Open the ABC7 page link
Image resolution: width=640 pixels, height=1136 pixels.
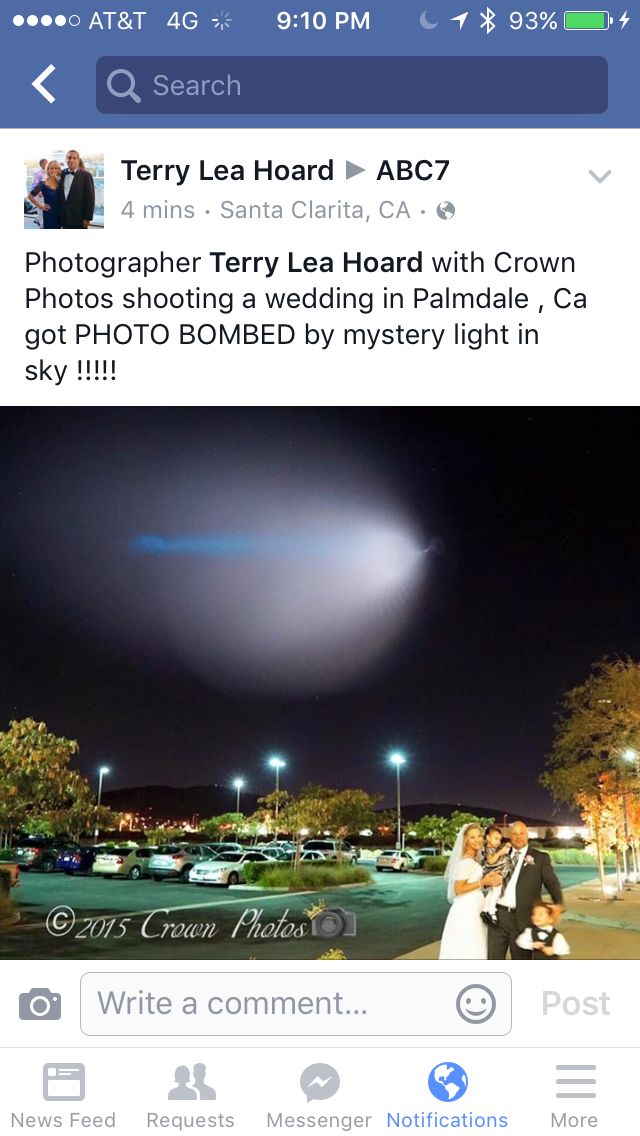[x=412, y=171]
